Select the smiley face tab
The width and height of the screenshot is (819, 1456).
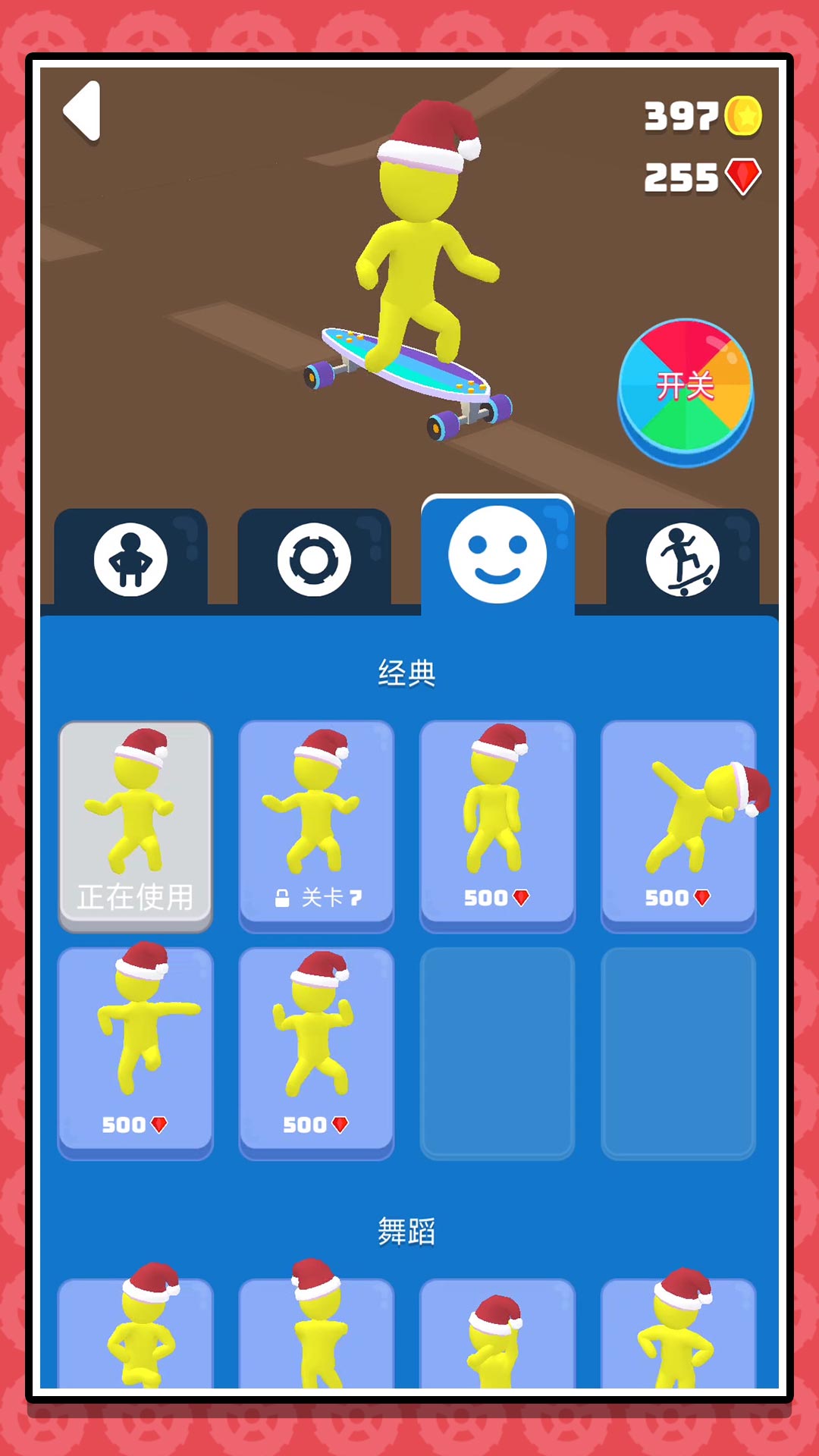(497, 555)
